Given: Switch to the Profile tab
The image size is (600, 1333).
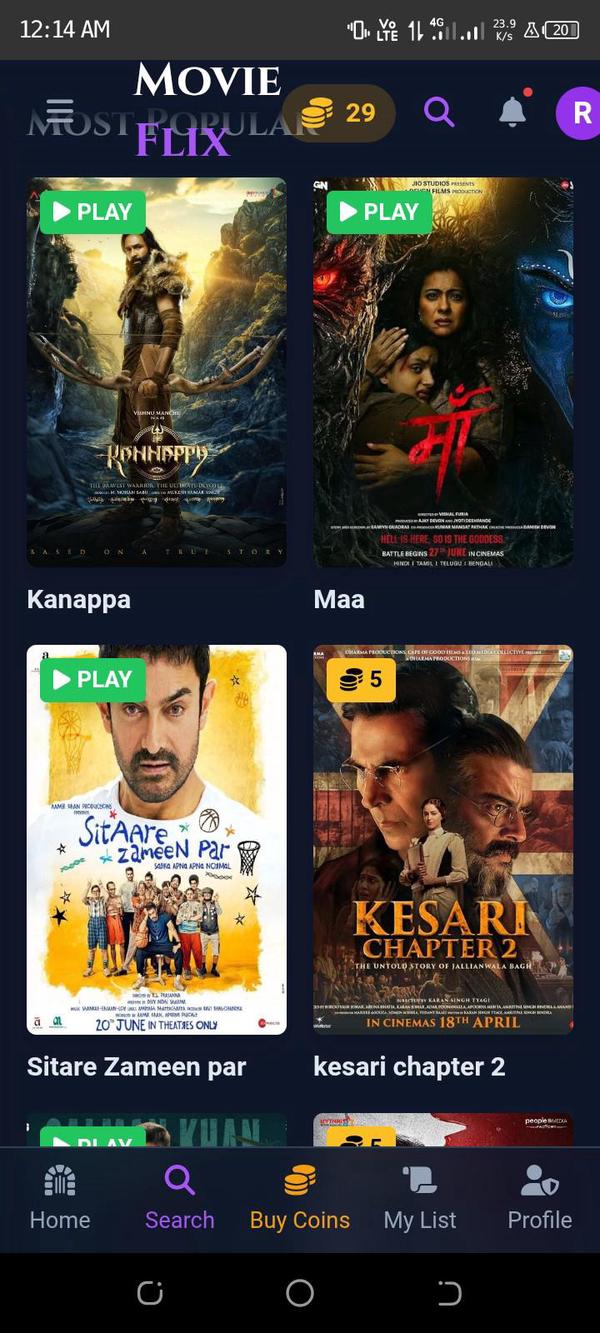Looking at the screenshot, I should 540,1198.
